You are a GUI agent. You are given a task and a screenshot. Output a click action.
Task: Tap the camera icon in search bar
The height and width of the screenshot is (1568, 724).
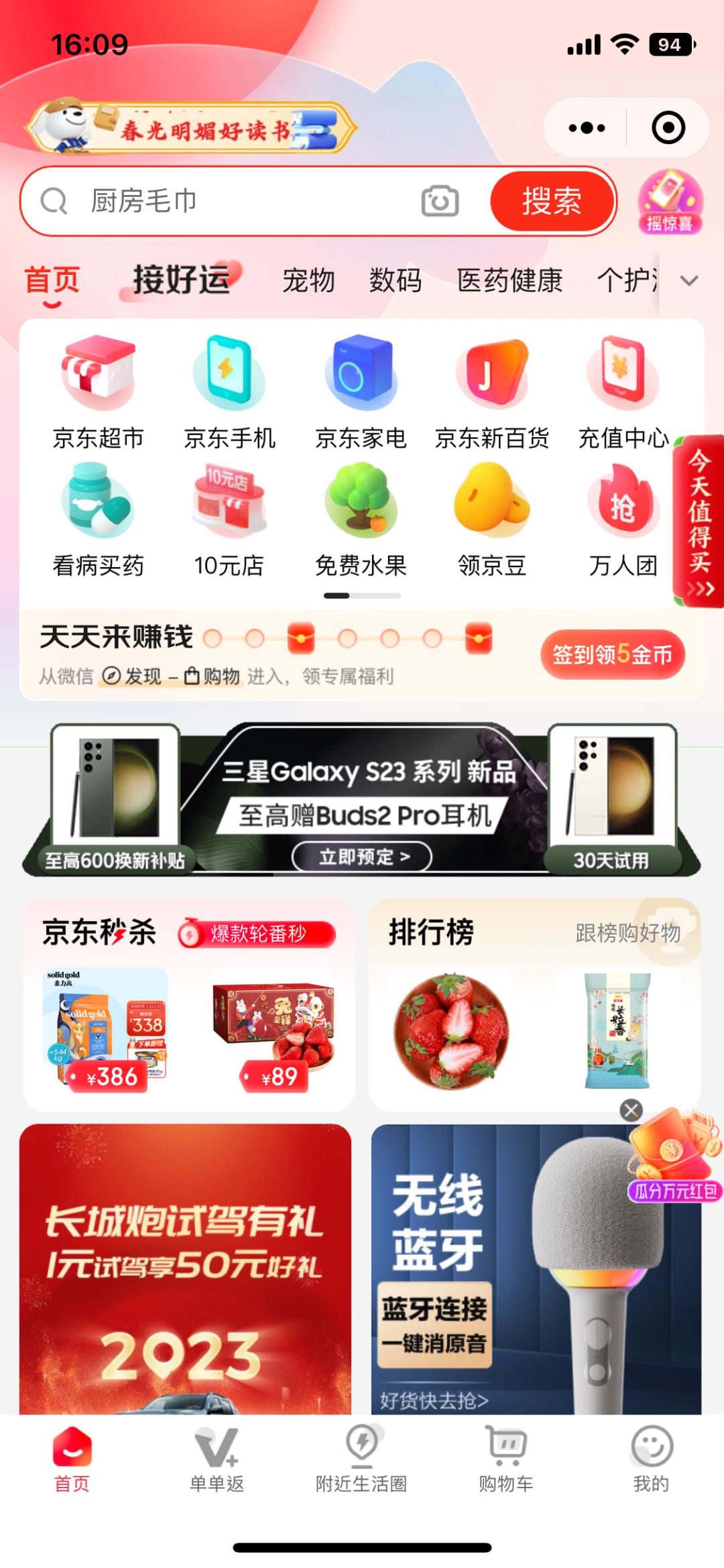pos(440,201)
